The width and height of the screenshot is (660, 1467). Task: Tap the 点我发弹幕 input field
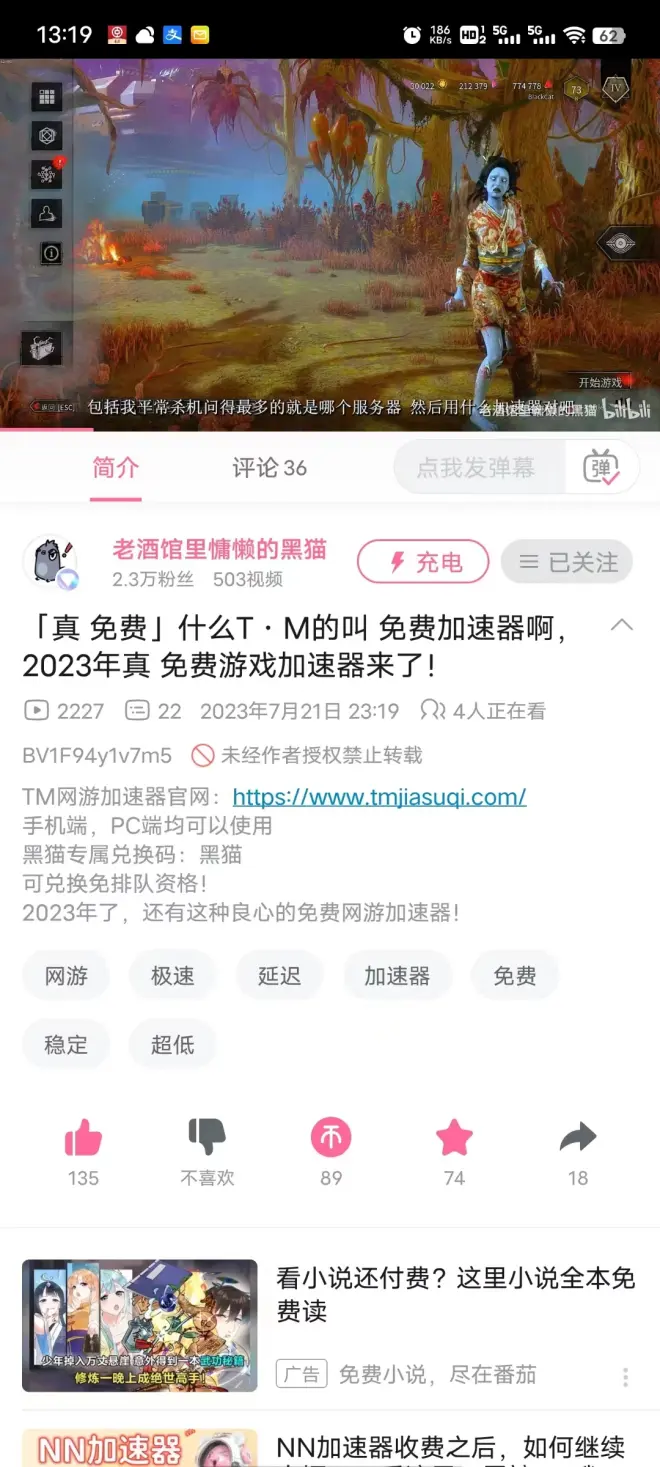tap(476, 468)
